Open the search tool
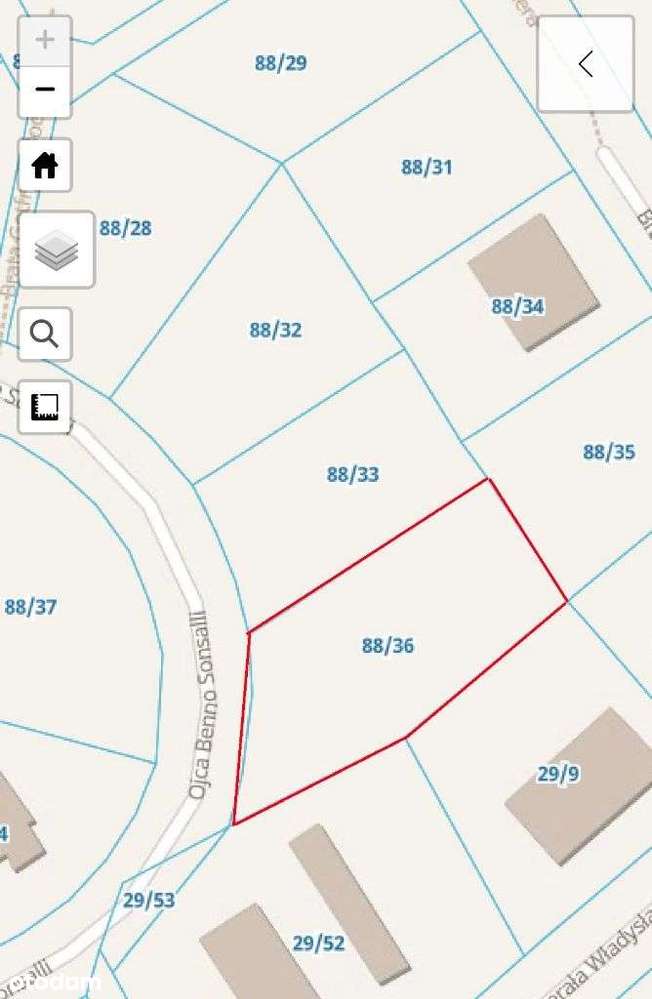This screenshot has height=999, width=652. [x=45, y=333]
